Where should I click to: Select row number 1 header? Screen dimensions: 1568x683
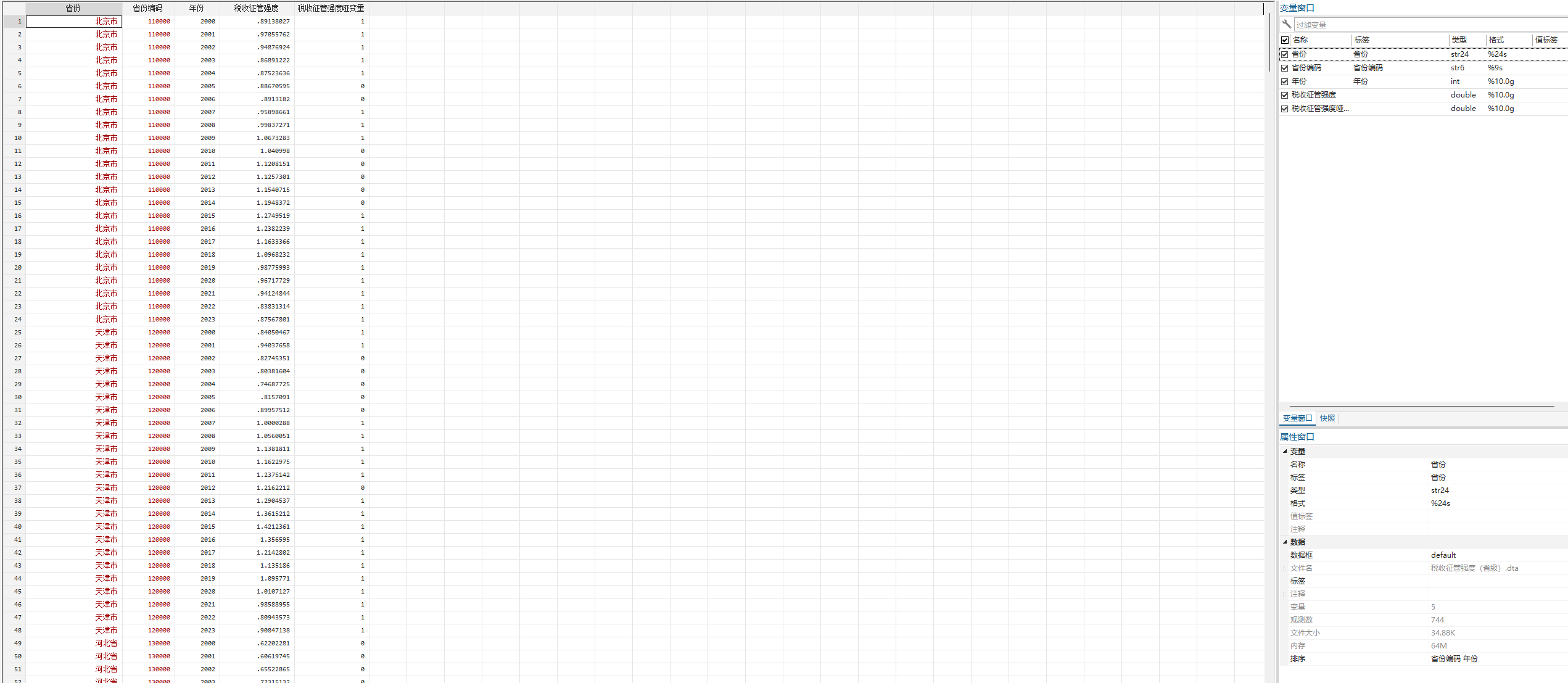(14, 22)
